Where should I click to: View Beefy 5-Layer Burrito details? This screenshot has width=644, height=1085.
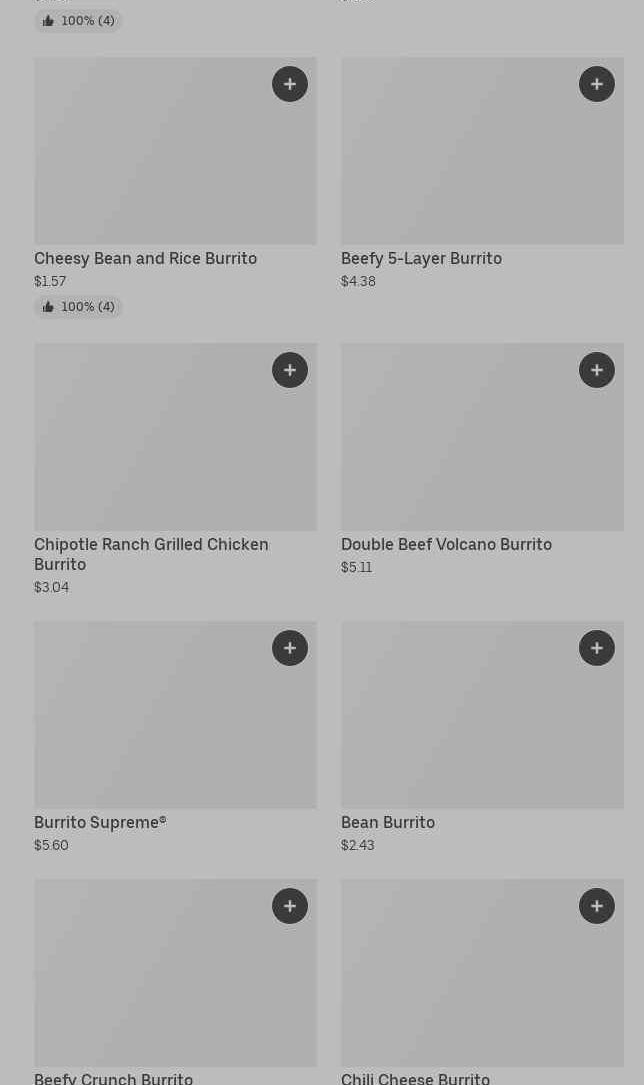421,258
